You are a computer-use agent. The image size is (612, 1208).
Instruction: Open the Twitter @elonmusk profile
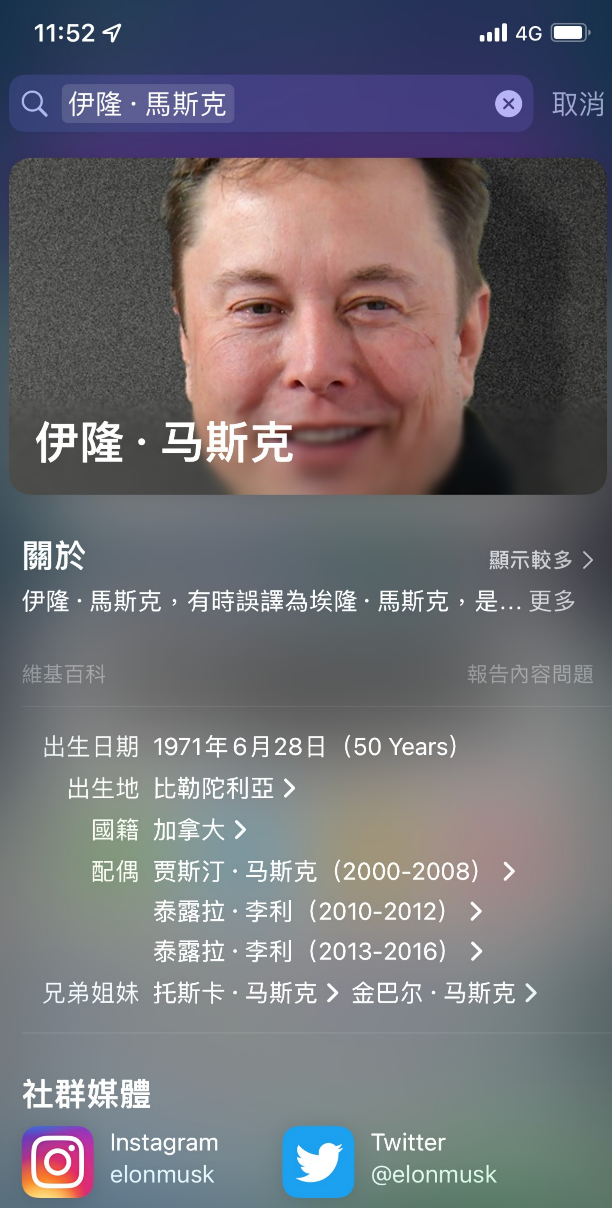point(390,1160)
